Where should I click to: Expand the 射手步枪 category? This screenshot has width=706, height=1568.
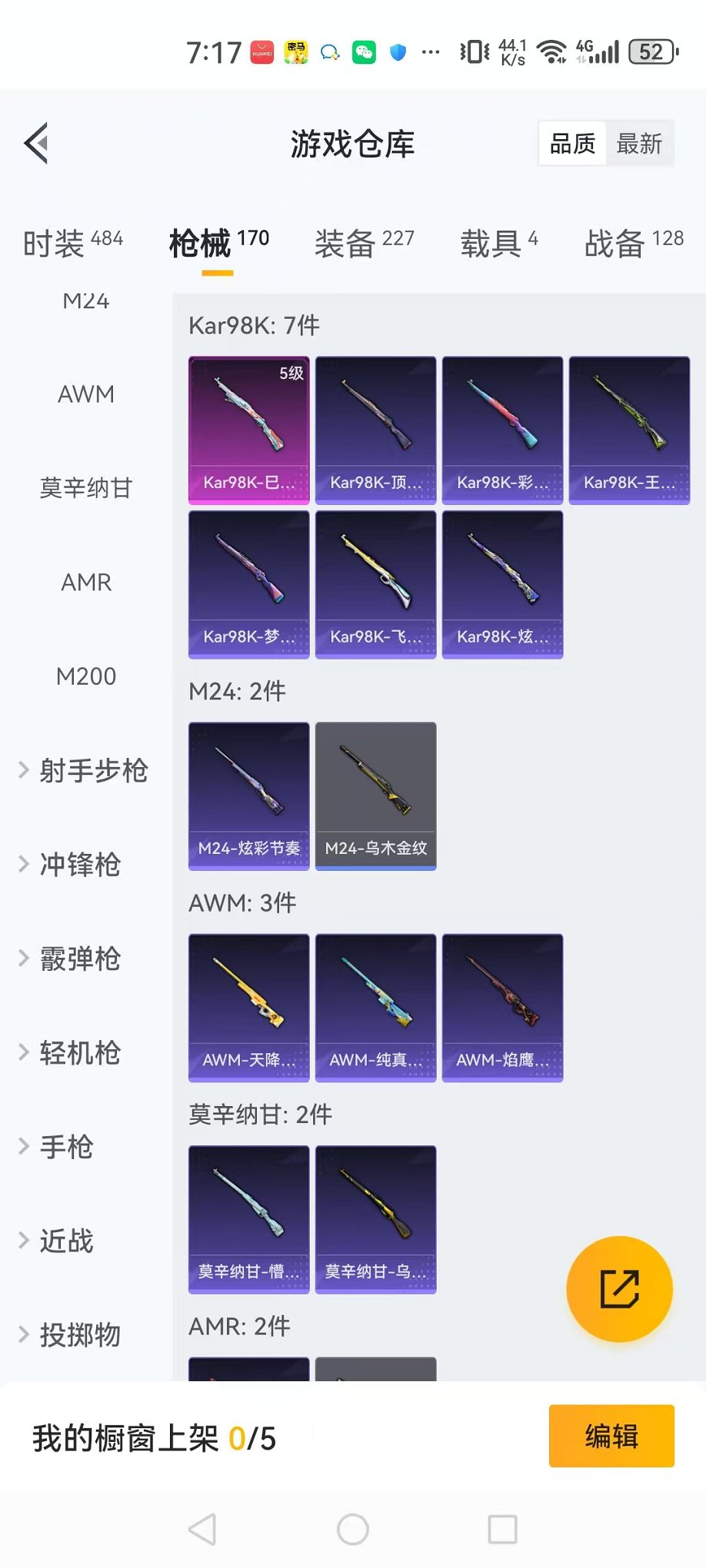(85, 770)
